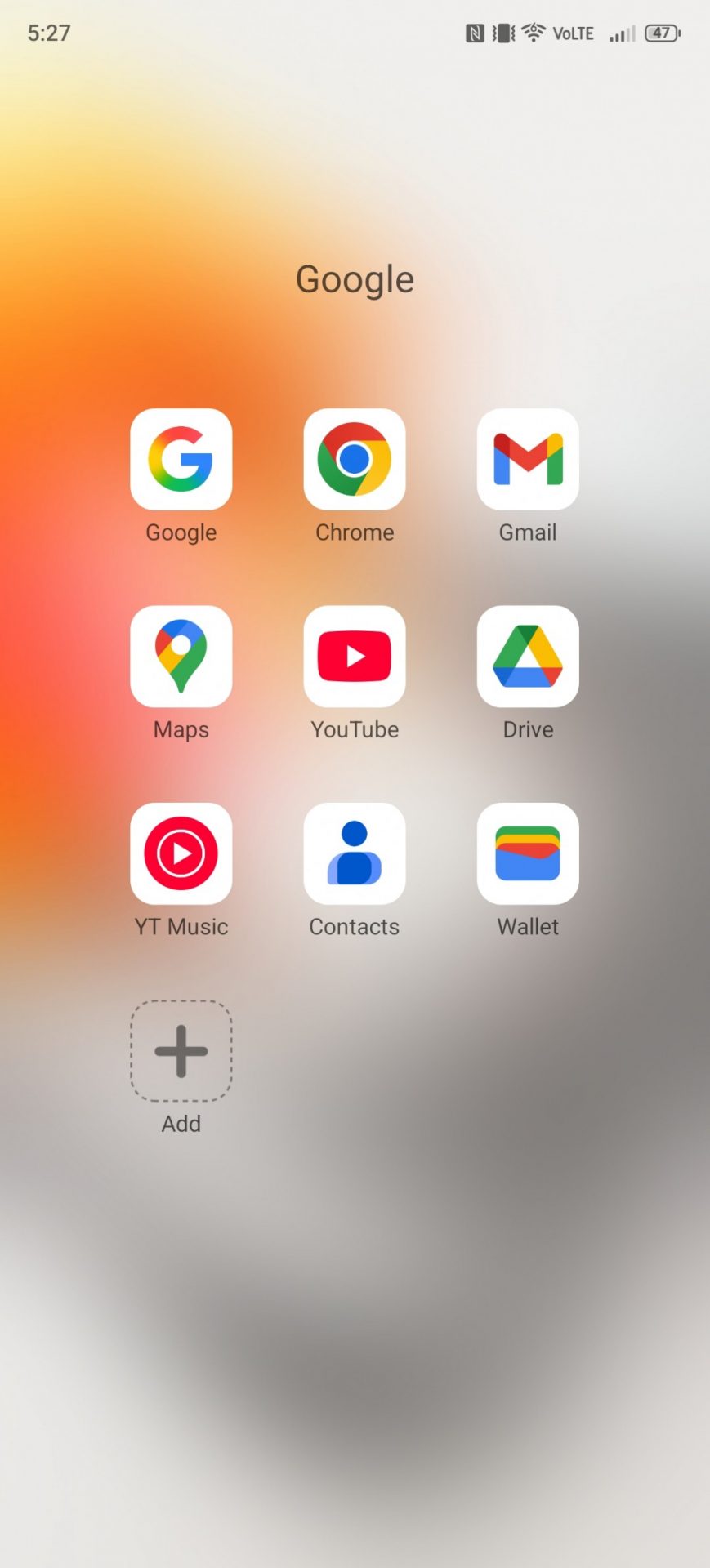710x1568 pixels.
Task: Launch Google Maps
Action: [x=181, y=657]
